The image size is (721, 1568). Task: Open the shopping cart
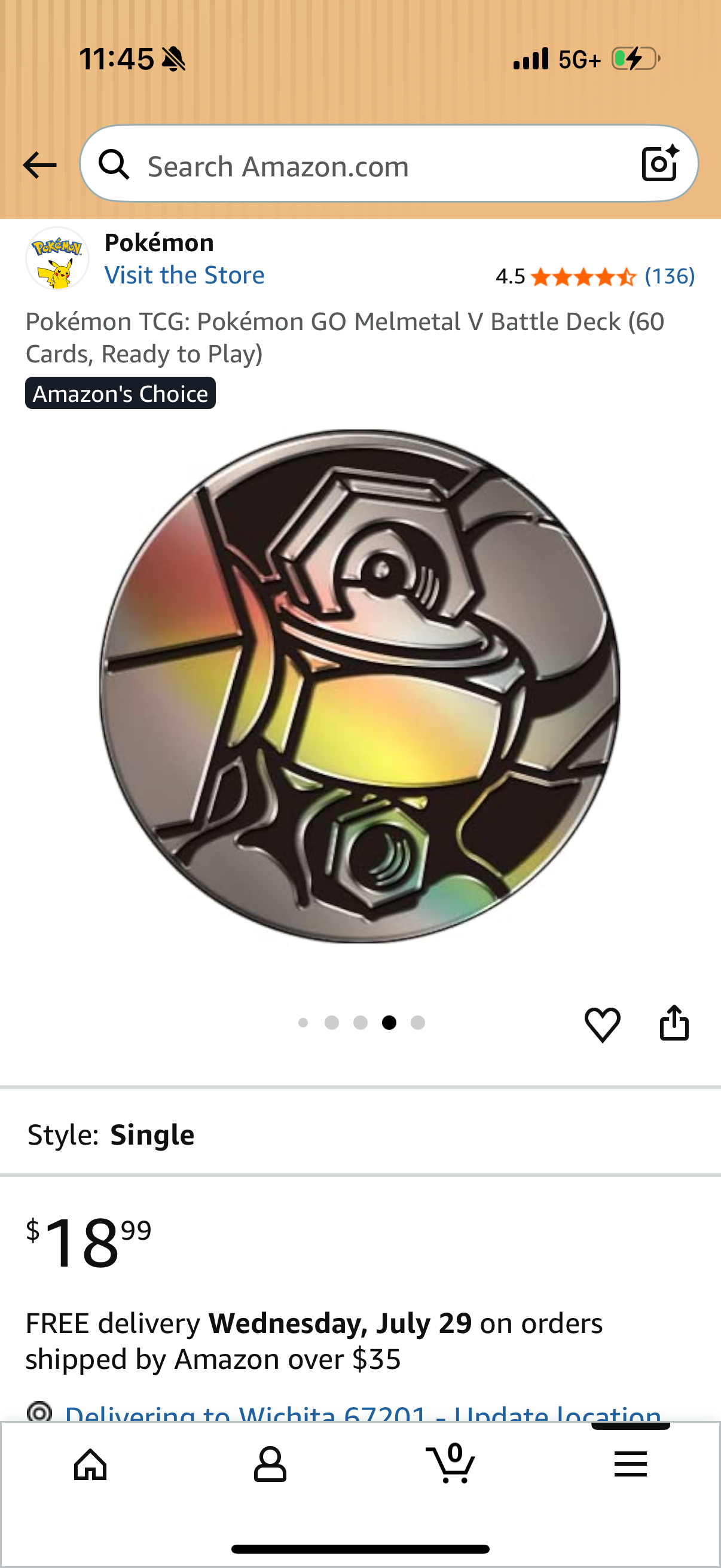click(x=451, y=1463)
